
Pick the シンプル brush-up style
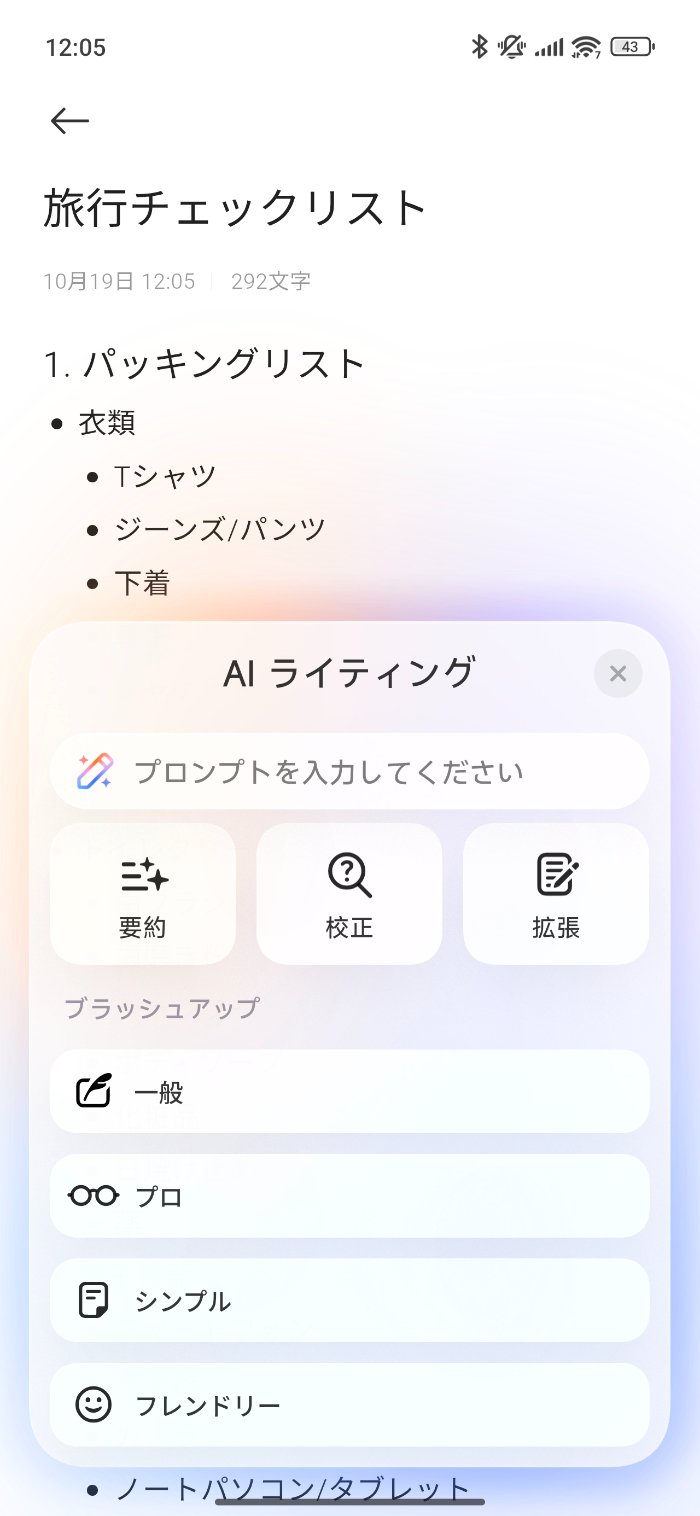click(x=350, y=1300)
